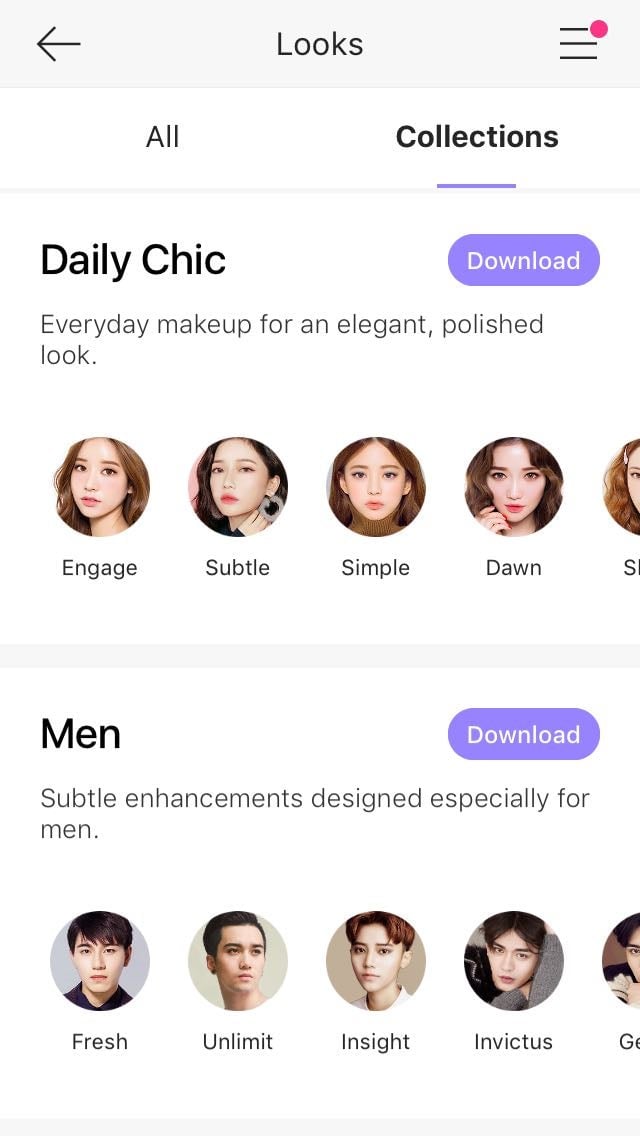Image resolution: width=640 pixels, height=1136 pixels.
Task: Select the Dawn look
Action: coord(514,487)
